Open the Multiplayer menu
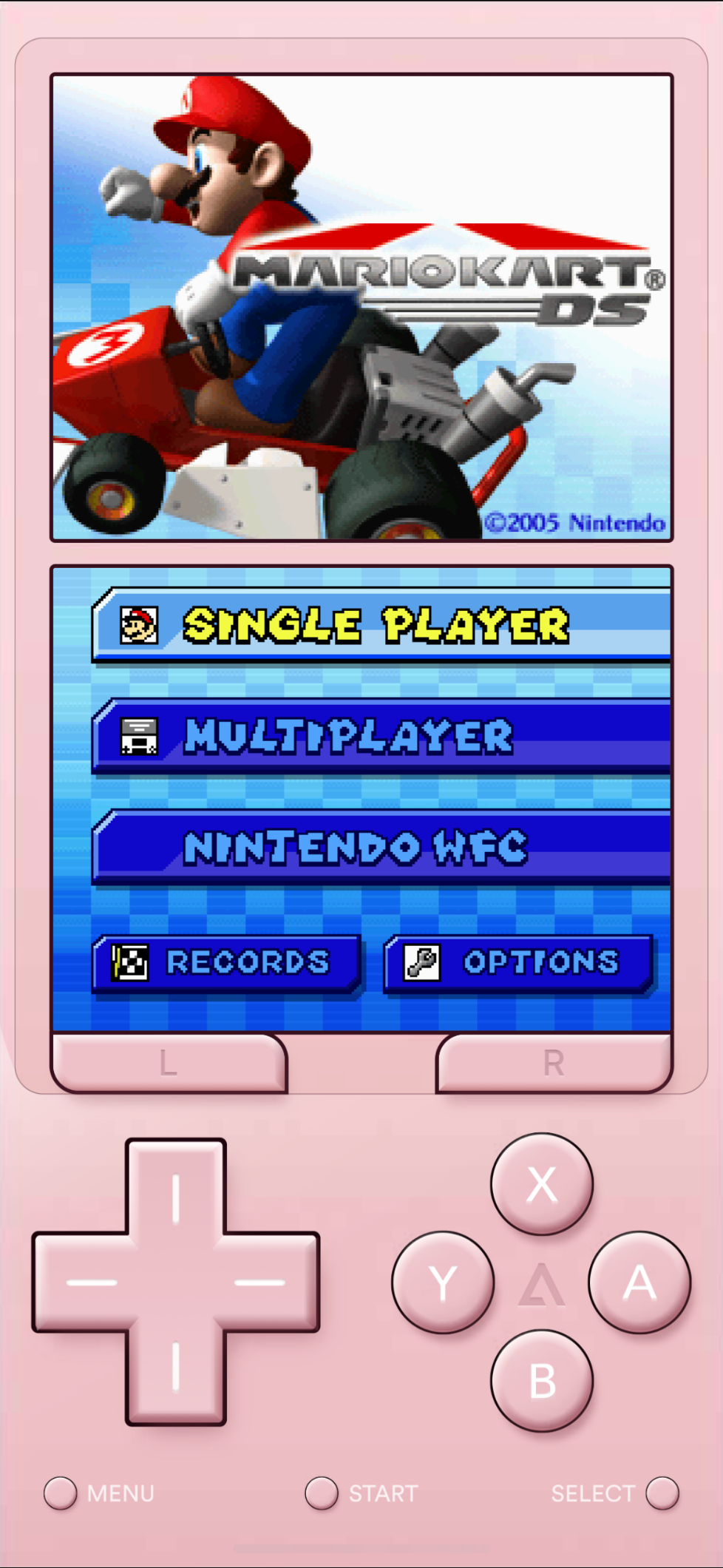The width and height of the screenshot is (723, 1568). (381, 737)
